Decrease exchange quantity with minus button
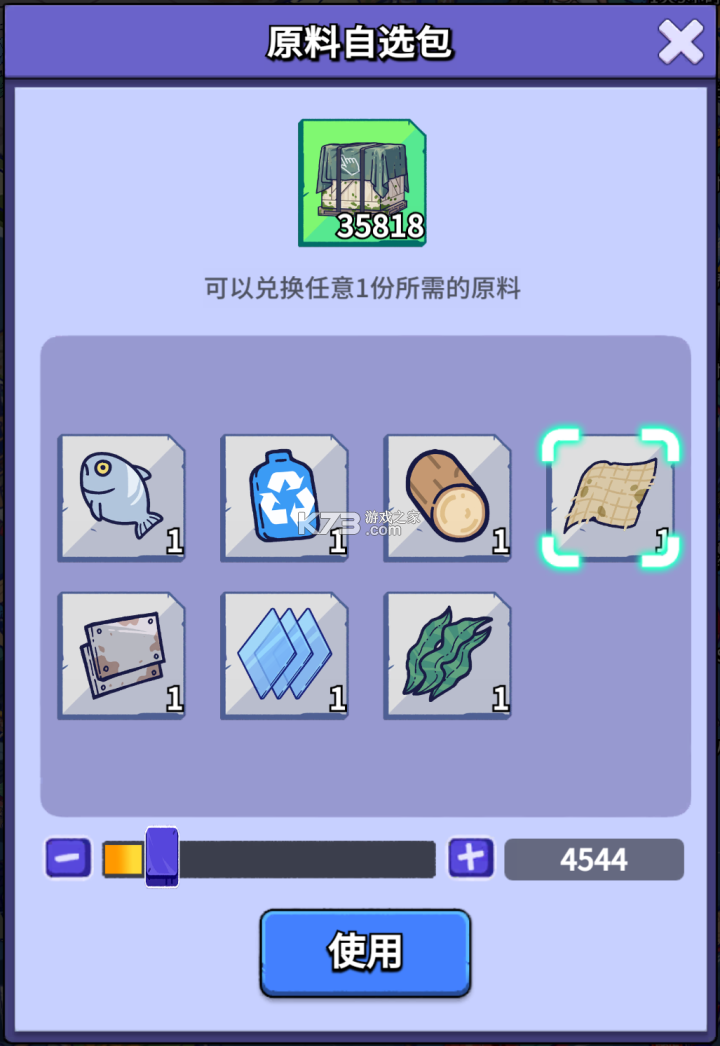720x1046 pixels. point(66,858)
